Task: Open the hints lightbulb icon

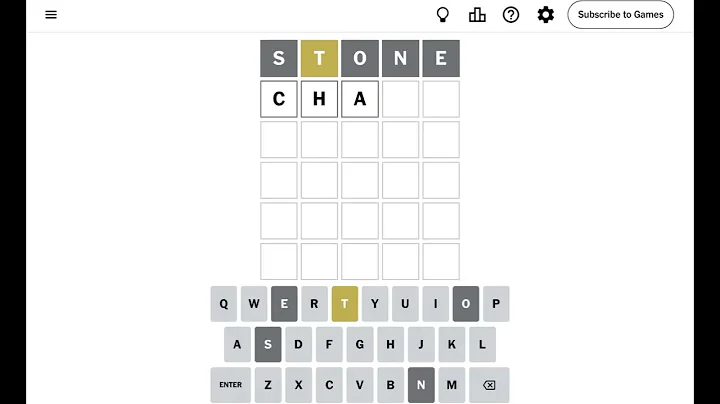Action: [443, 15]
